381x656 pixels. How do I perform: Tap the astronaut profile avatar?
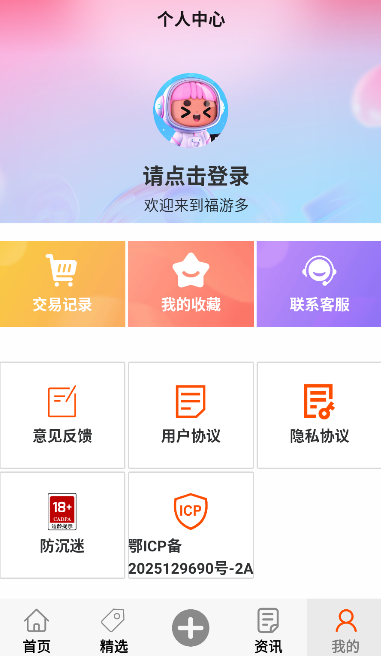(191, 111)
